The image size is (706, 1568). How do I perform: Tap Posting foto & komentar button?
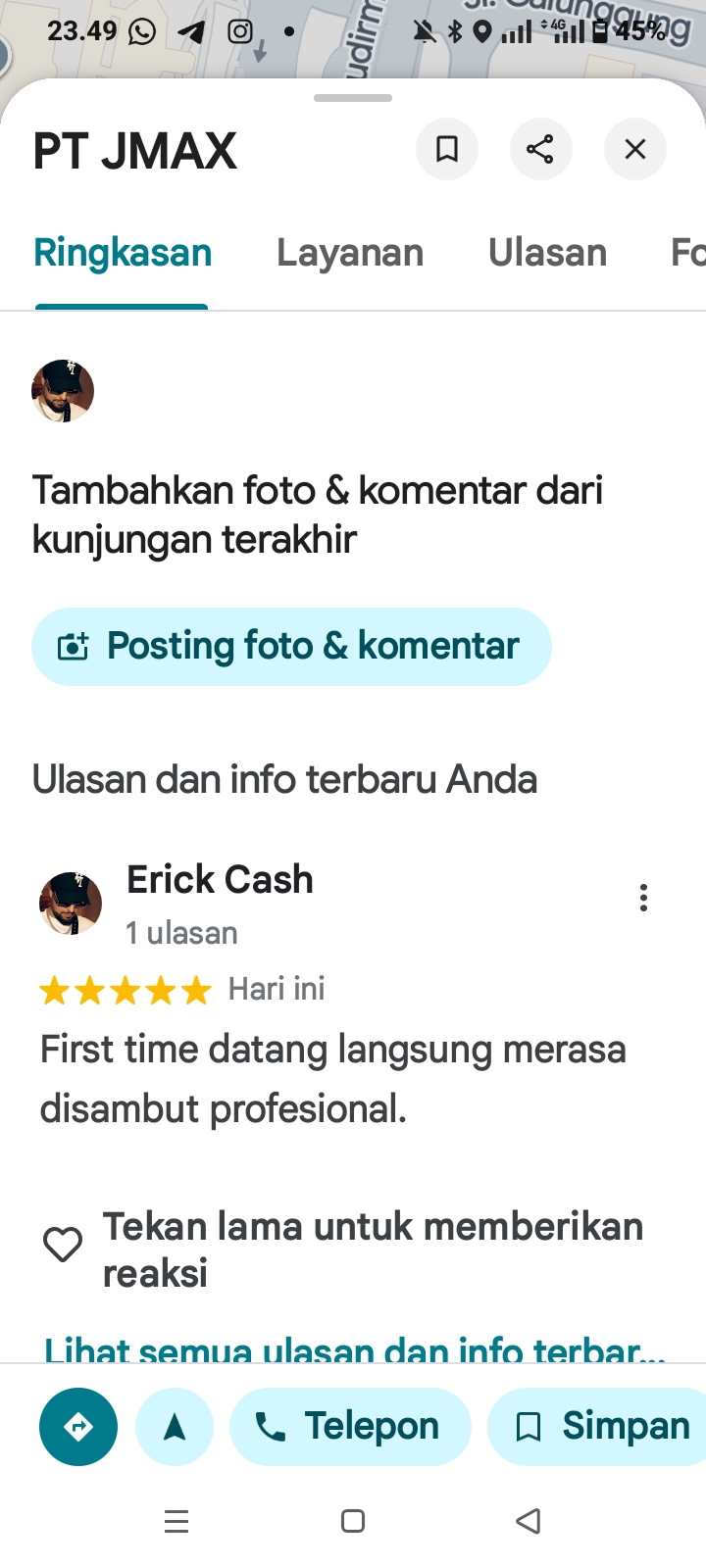[291, 647]
